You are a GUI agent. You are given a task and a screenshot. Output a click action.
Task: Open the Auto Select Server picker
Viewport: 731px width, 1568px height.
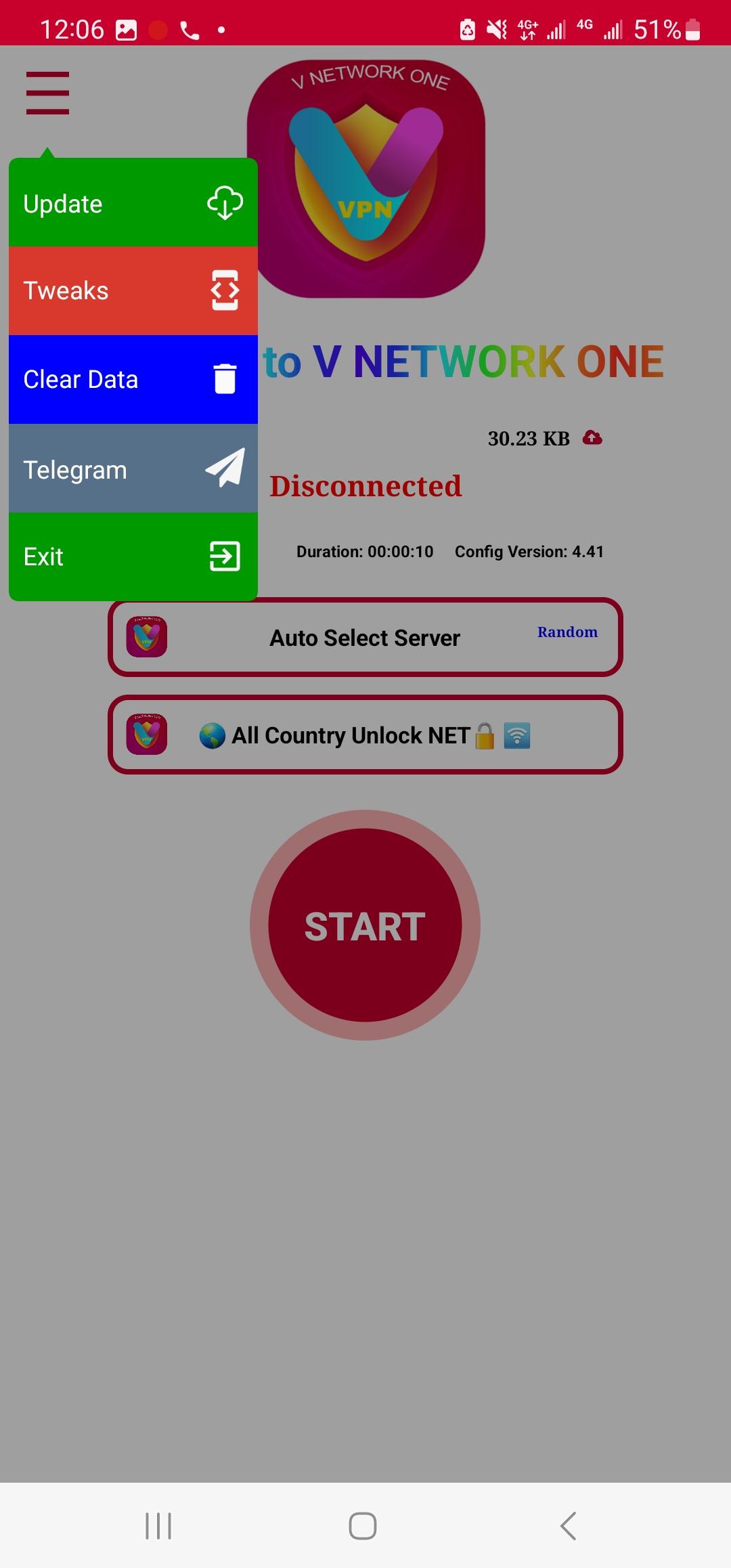tap(365, 637)
